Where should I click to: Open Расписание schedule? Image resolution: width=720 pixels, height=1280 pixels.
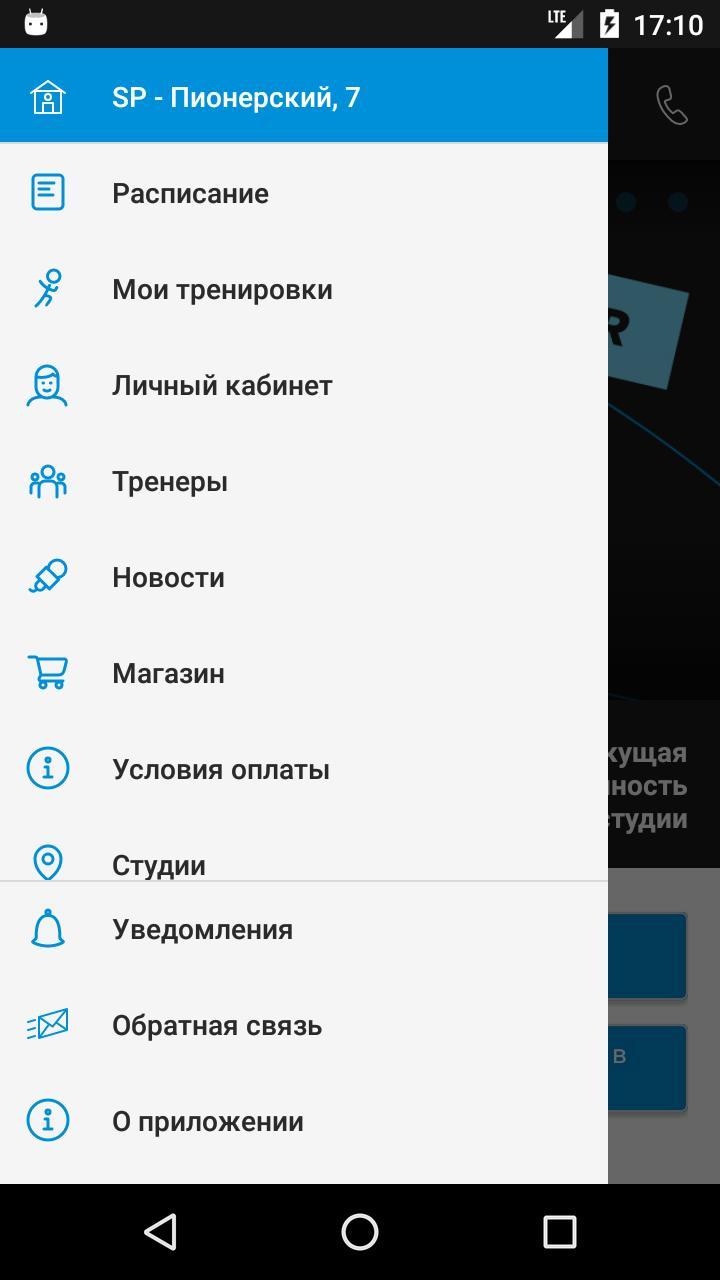pyautogui.click(x=190, y=193)
